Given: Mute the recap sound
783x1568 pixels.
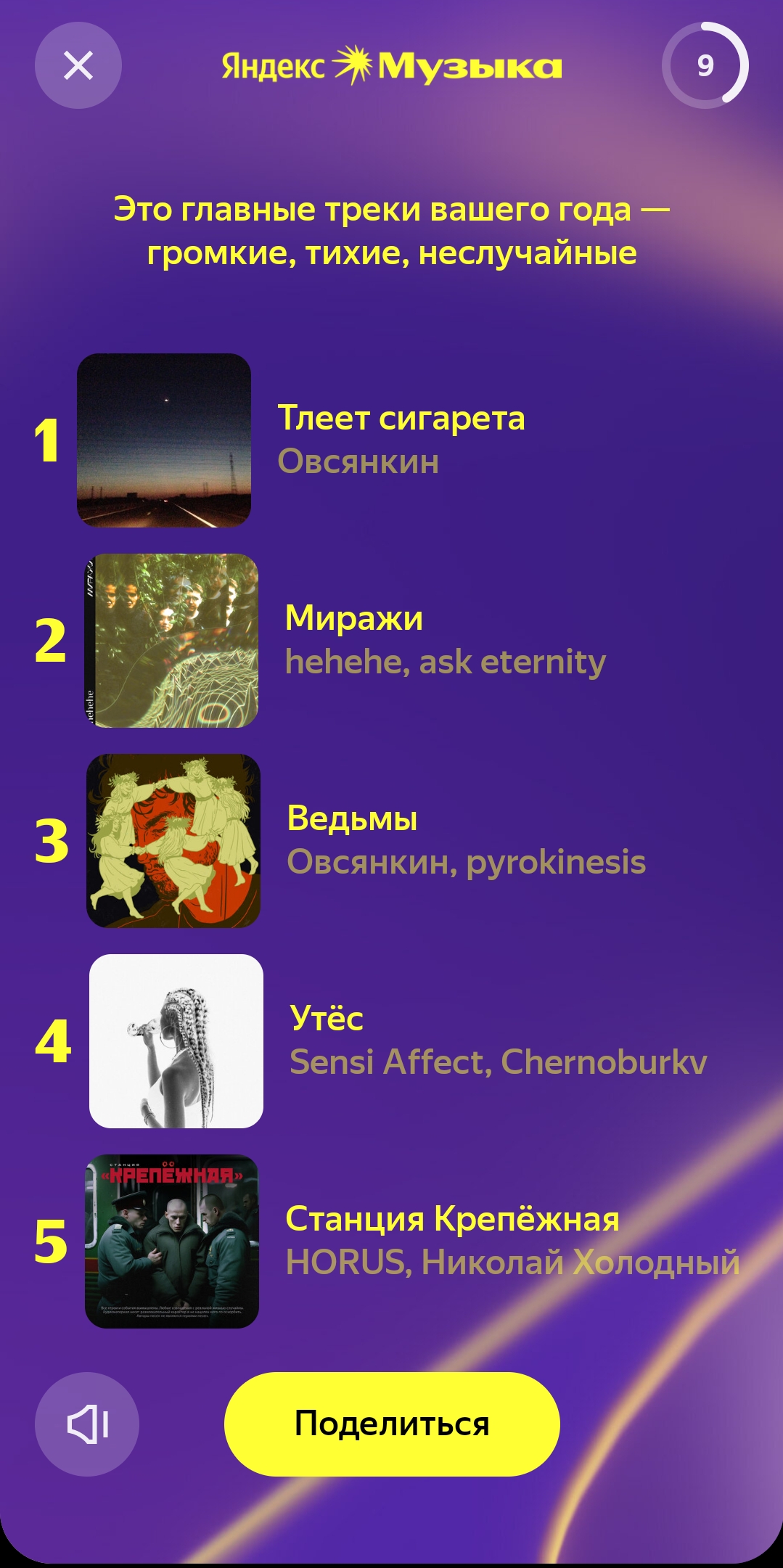Looking at the screenshot, I should pos(87,1424).
